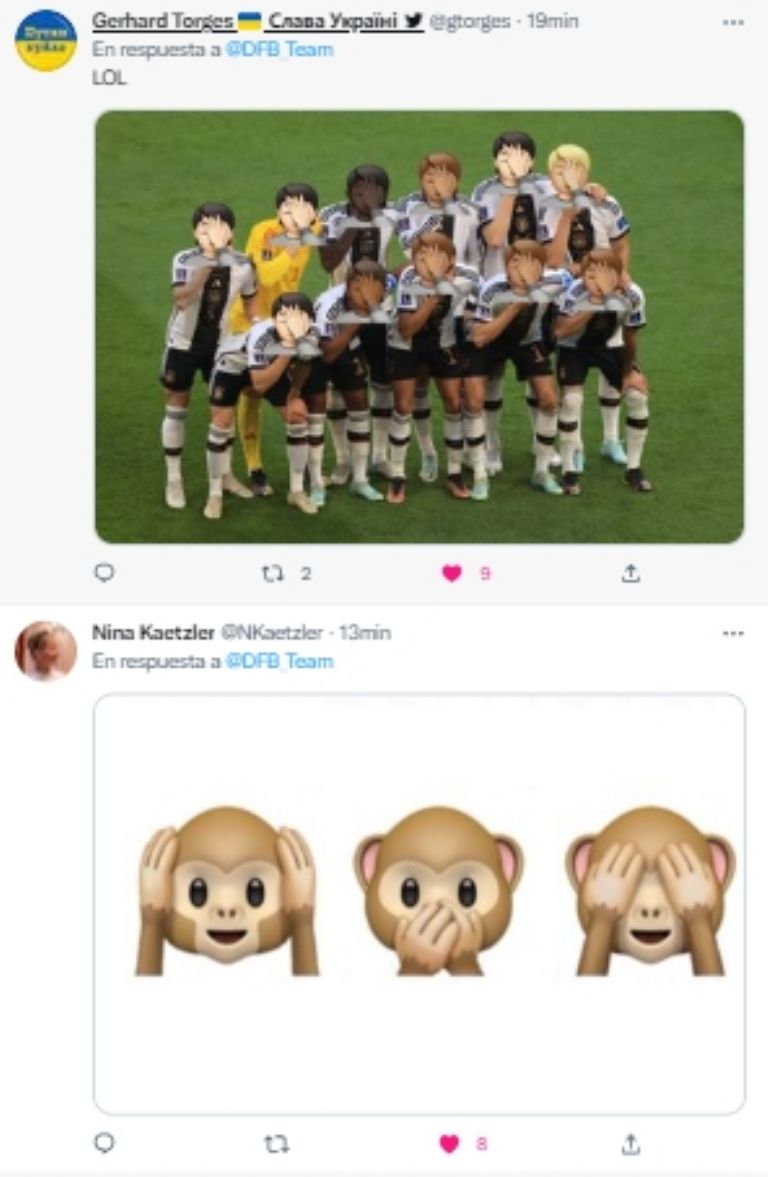
Task: Like Nina Kaetzler's tweet
Action: click(x=450, y=1143)
